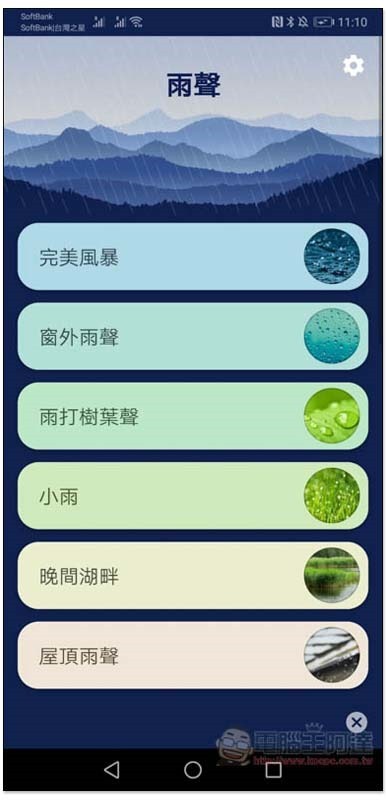
Task: Start the 晚間湖畔 sound
Action: click(193, 576)
